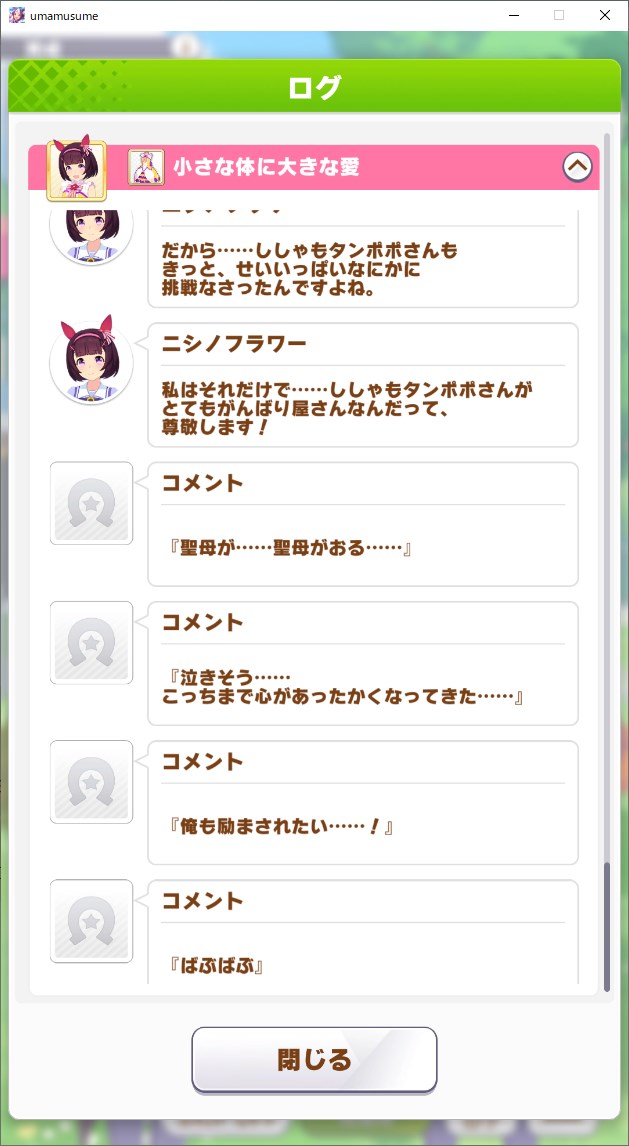This screenshot has width=629, height=1146.
Task: Close the umamusume window
Action: coord(604,15)
